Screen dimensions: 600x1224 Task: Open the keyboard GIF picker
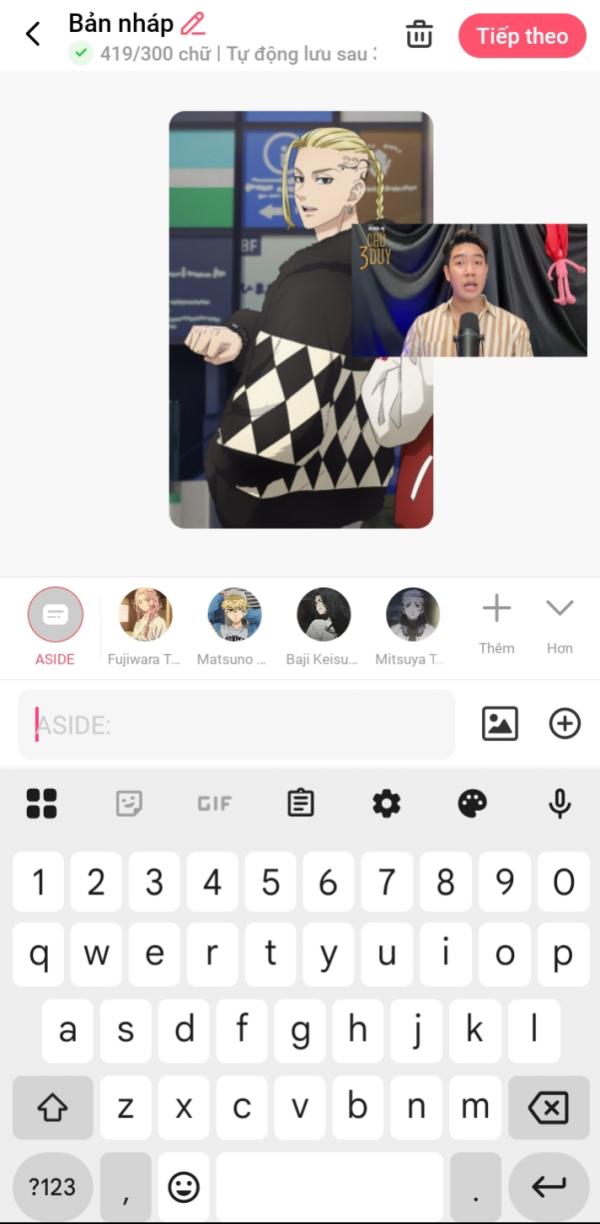214,803
